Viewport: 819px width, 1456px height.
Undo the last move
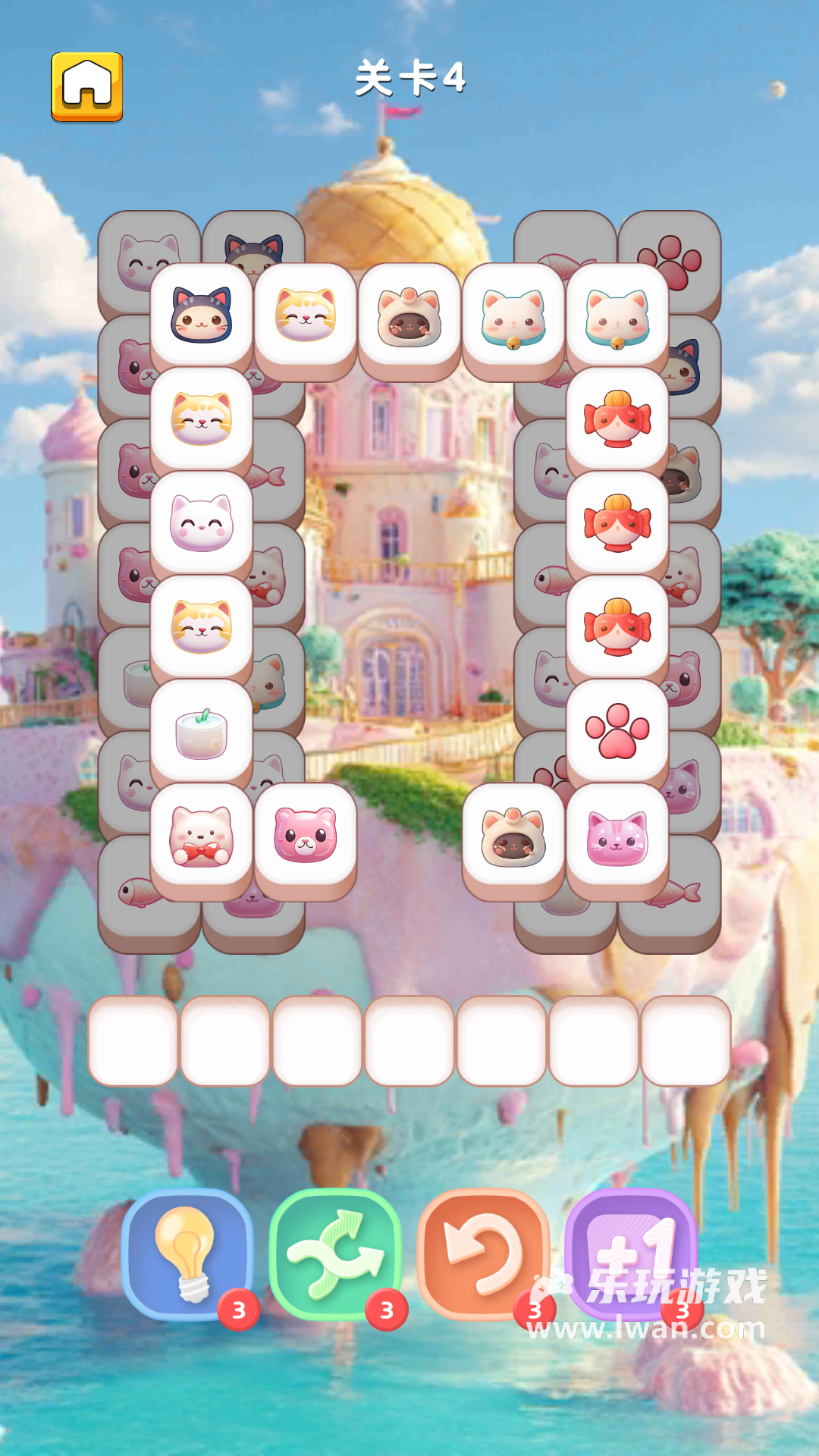pos(483,1253)
